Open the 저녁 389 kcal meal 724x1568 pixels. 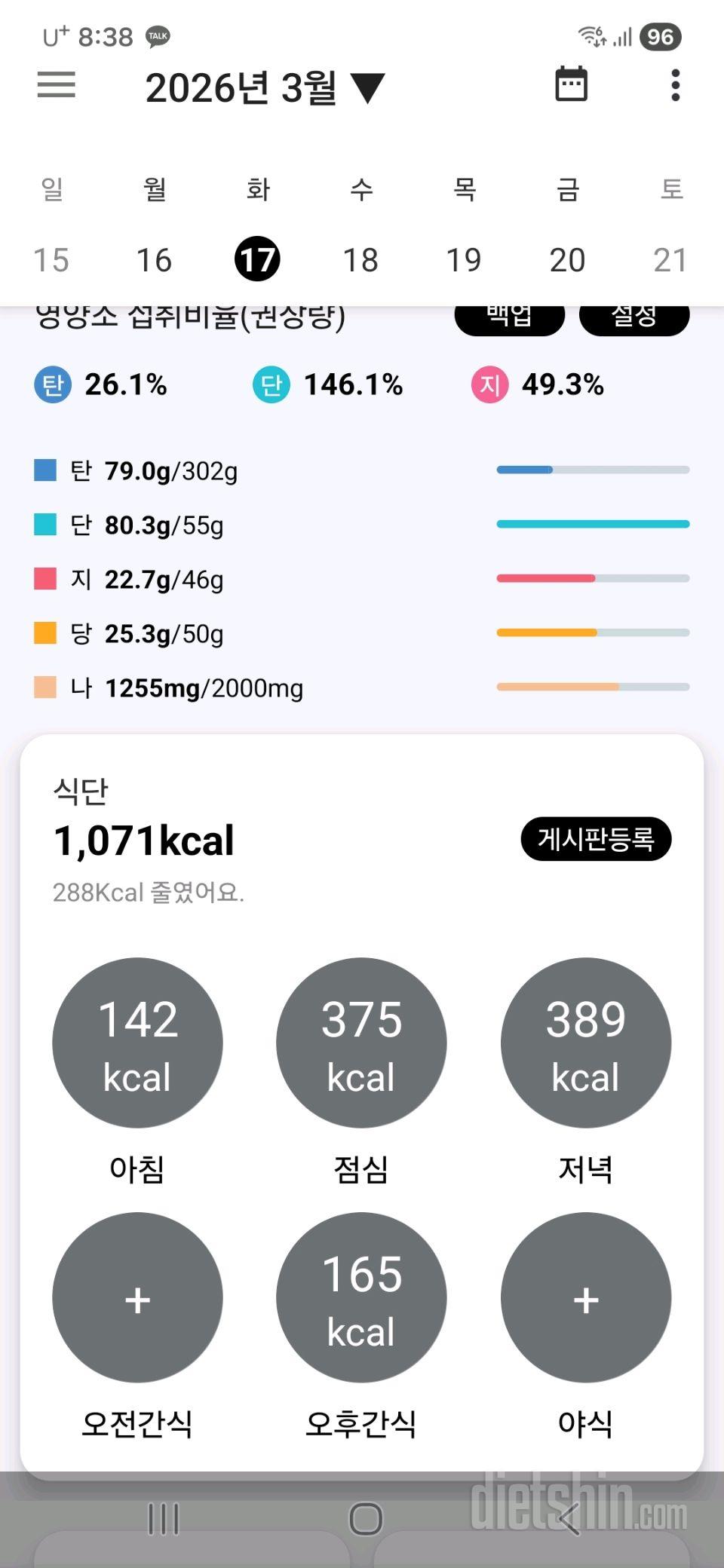[x=586, y=1043]
